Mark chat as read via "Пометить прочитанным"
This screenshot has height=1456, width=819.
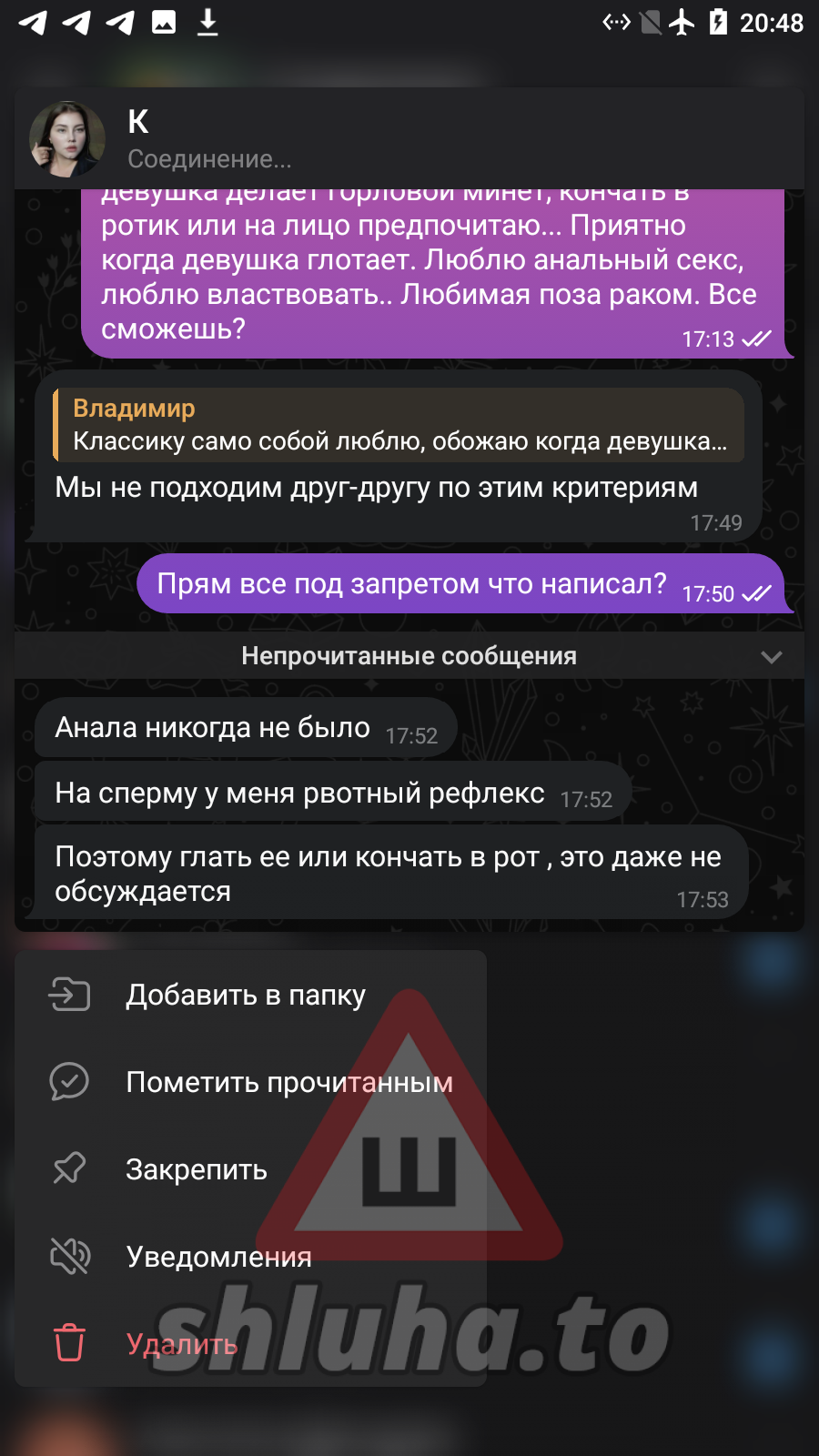tap(288, 1082)
